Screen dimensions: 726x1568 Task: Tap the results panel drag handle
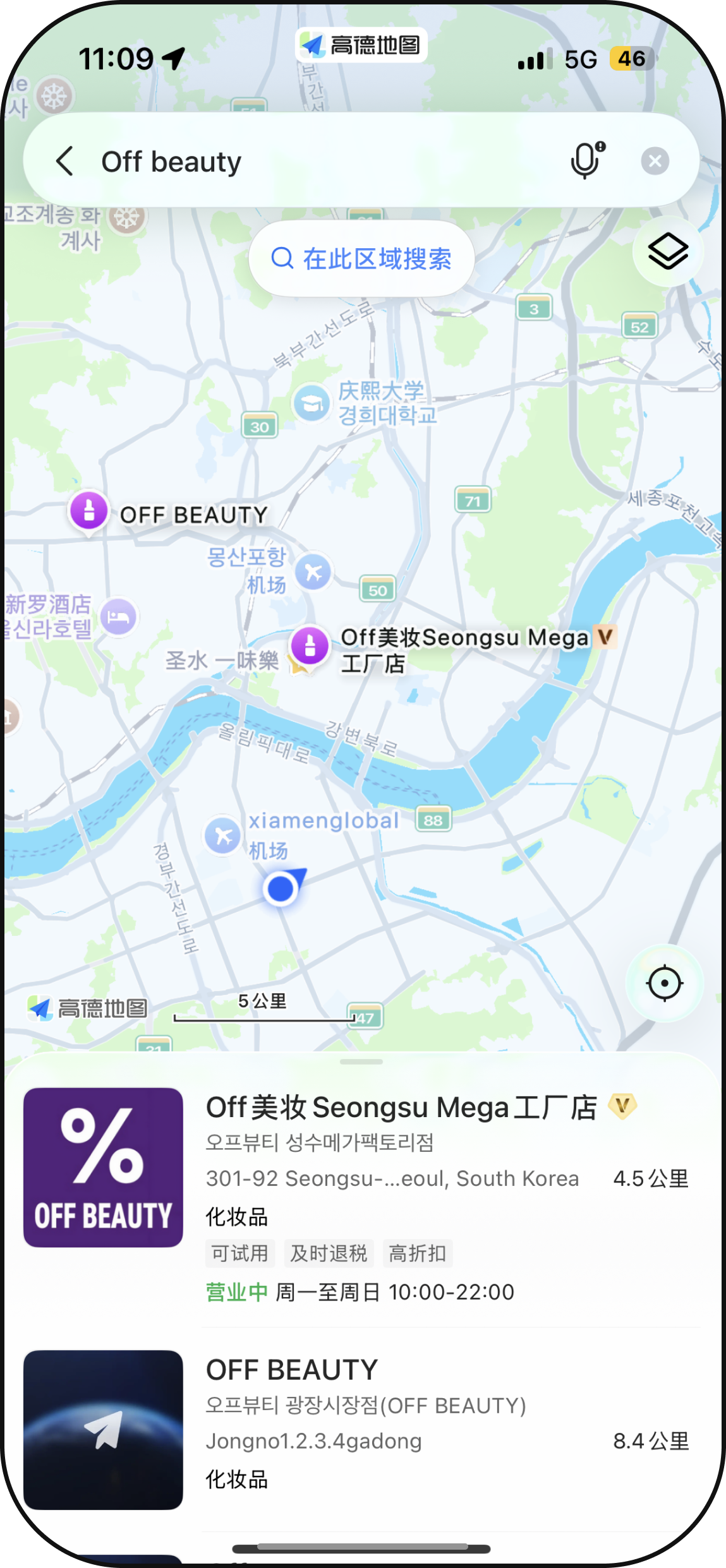[x=361, y=1062]
